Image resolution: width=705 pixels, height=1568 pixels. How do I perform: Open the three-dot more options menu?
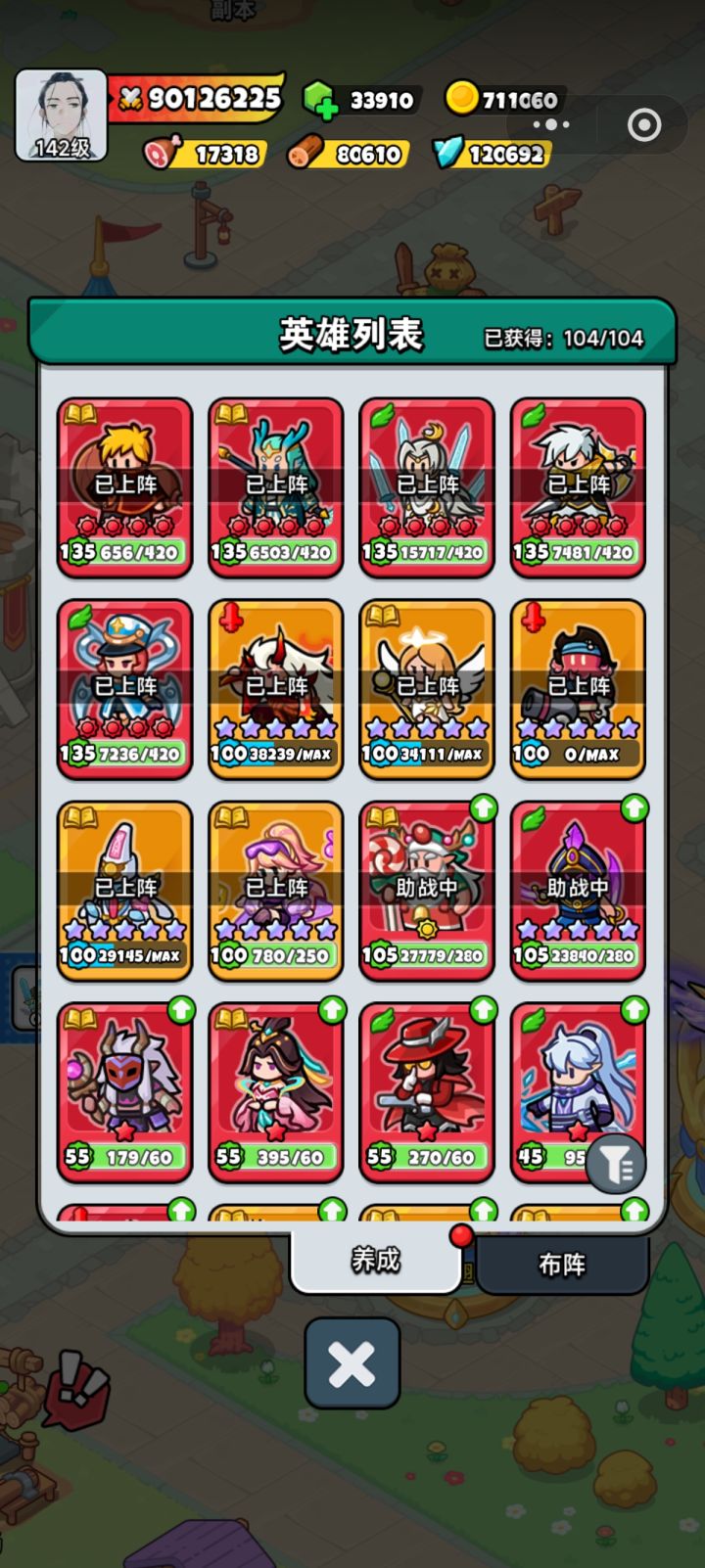point(550,123)
